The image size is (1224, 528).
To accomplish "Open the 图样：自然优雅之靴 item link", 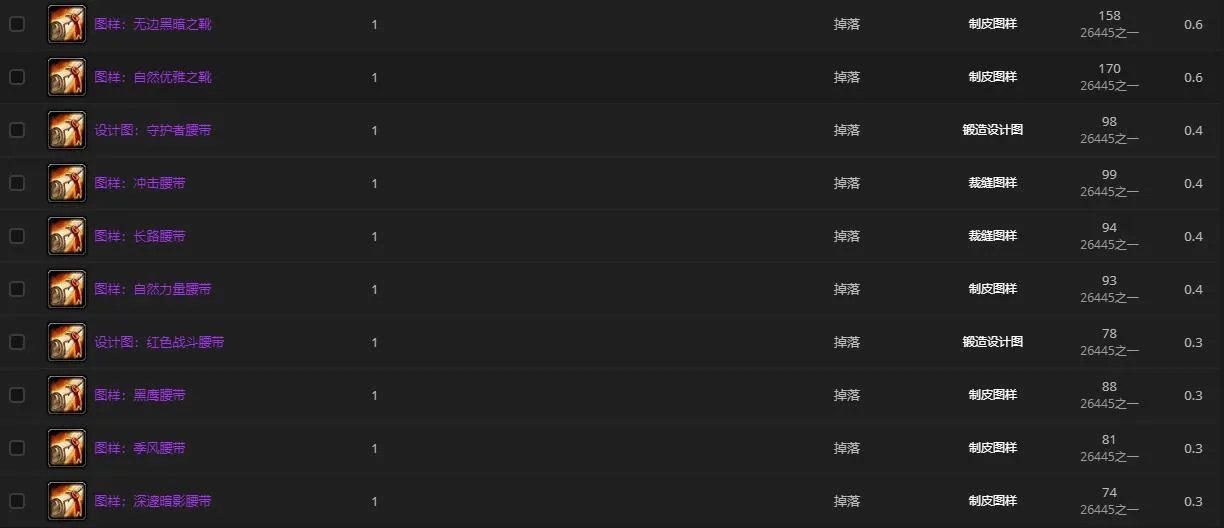I will coord(152,77).
